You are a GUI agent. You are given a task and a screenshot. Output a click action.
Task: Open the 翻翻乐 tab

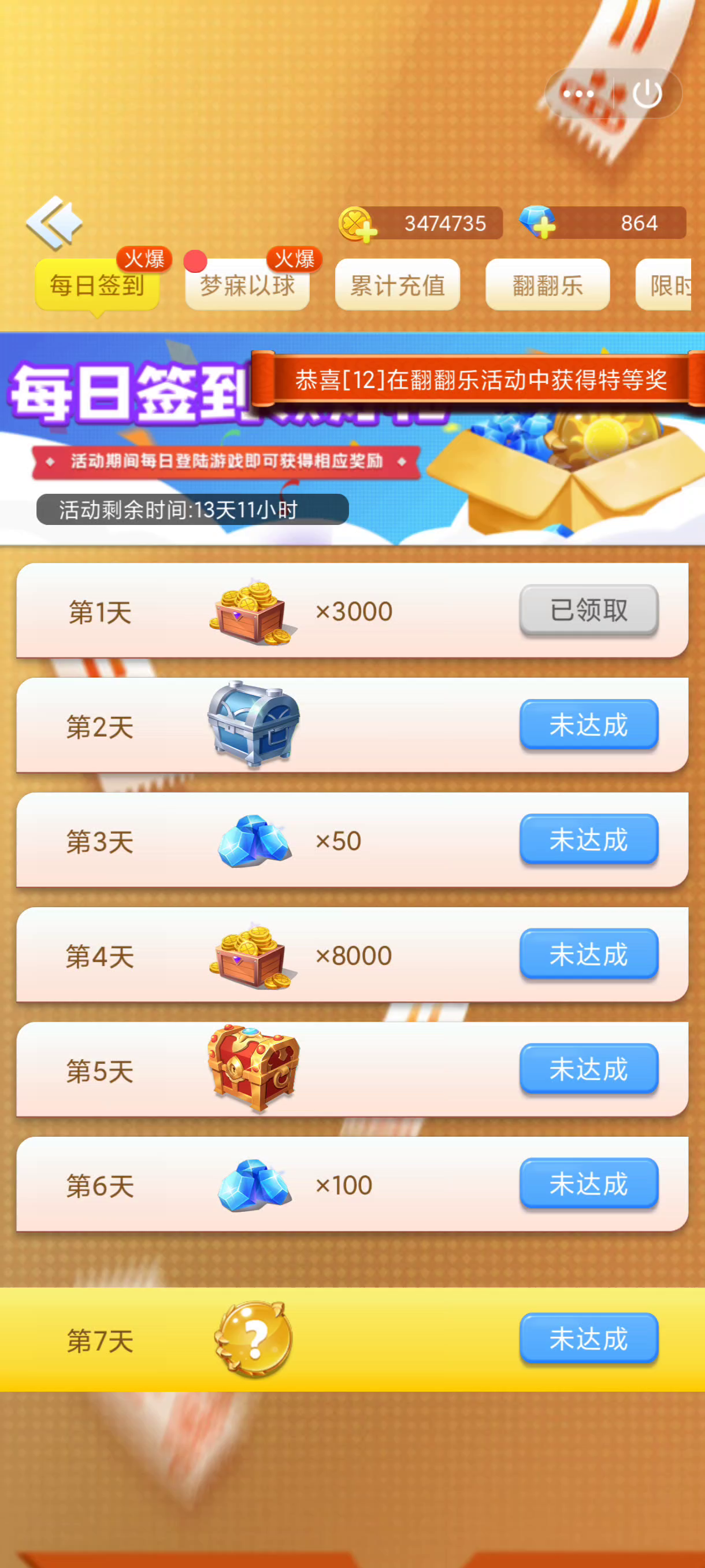[547, 285]
